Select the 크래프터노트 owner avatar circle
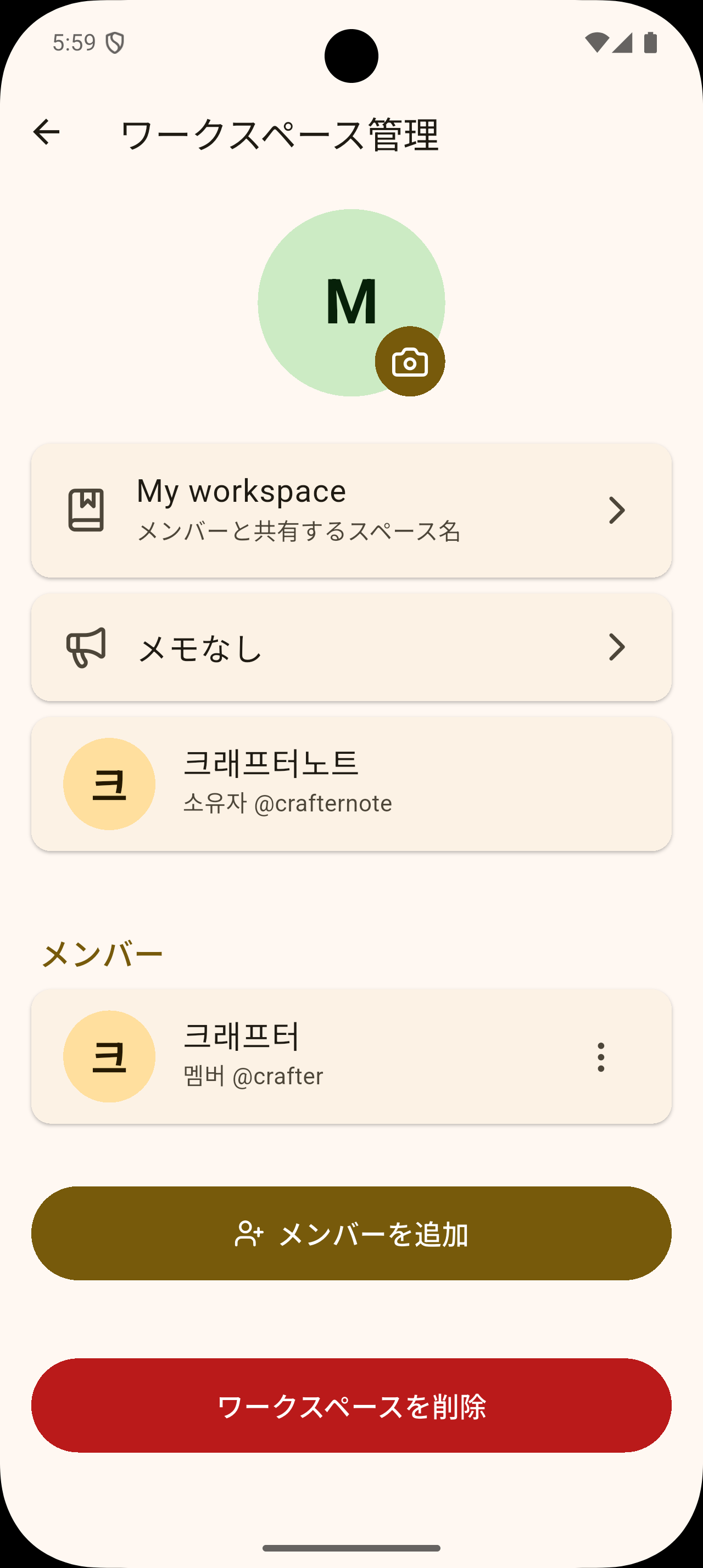703x1568 pixels. click(x=109, y=783)
